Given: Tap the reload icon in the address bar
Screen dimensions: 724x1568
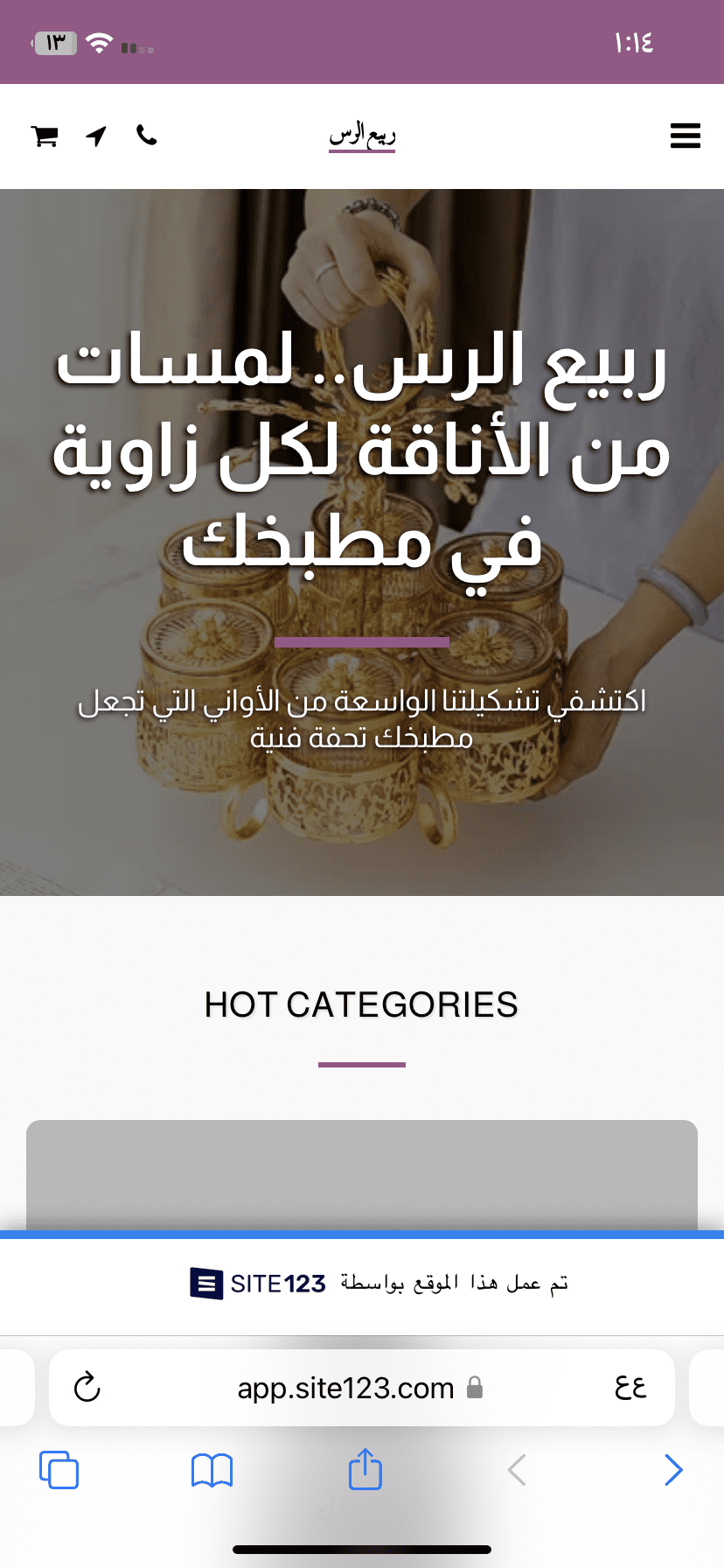Looking at the screenshot, I should tap(86, 1388).
